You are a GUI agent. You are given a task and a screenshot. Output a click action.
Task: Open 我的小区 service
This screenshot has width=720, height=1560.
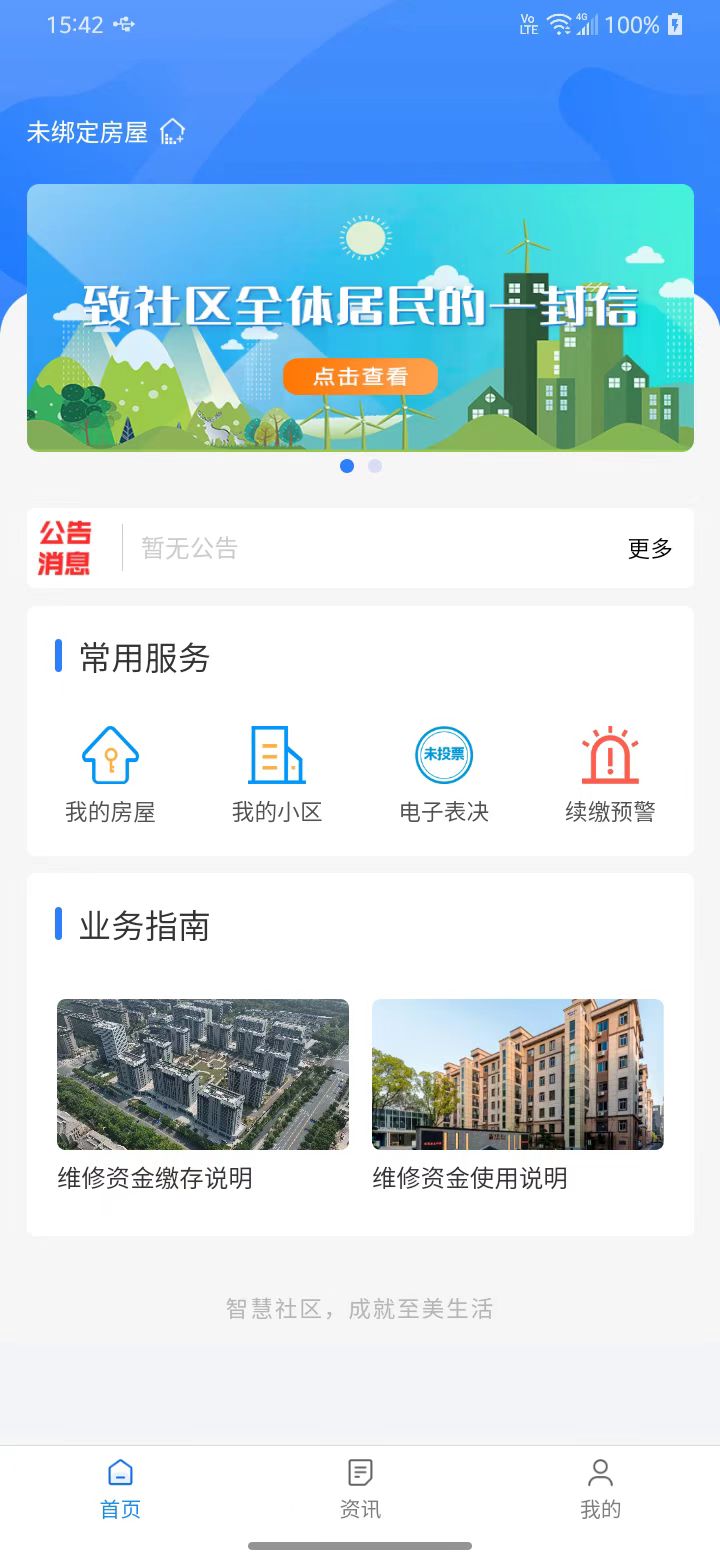(x=277, y=774)
